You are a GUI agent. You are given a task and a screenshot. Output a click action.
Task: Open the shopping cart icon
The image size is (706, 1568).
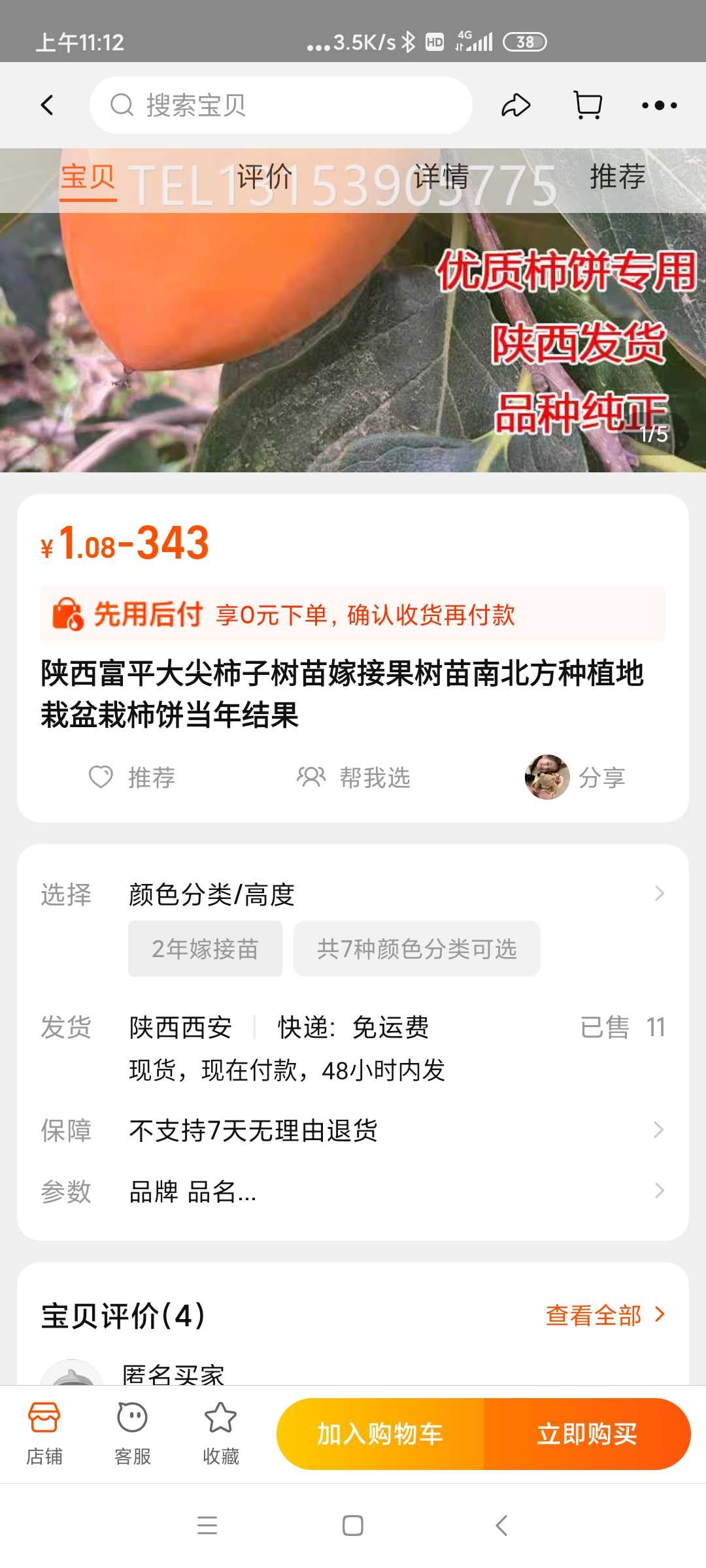coord(588,105)
